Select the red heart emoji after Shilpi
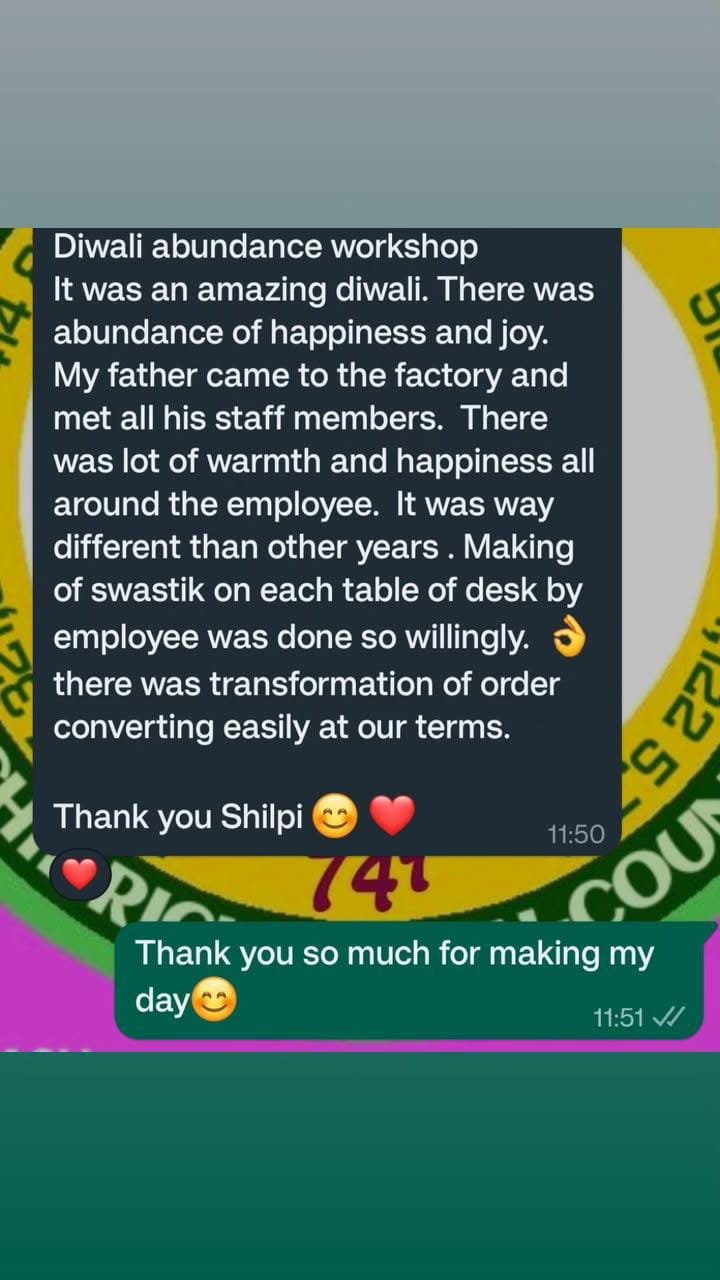Screen dimensions: 720x1280 tap(390, 815)
